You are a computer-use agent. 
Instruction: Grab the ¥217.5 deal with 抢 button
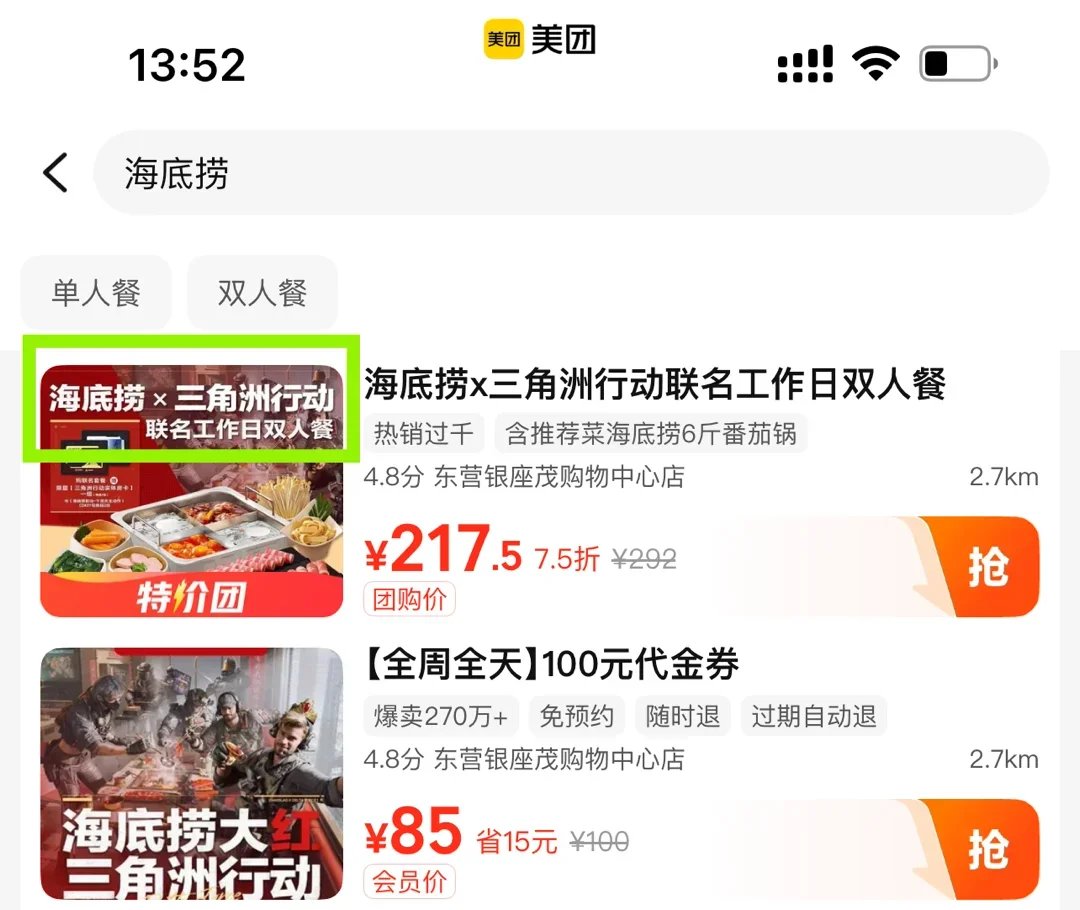pos(986,567)
